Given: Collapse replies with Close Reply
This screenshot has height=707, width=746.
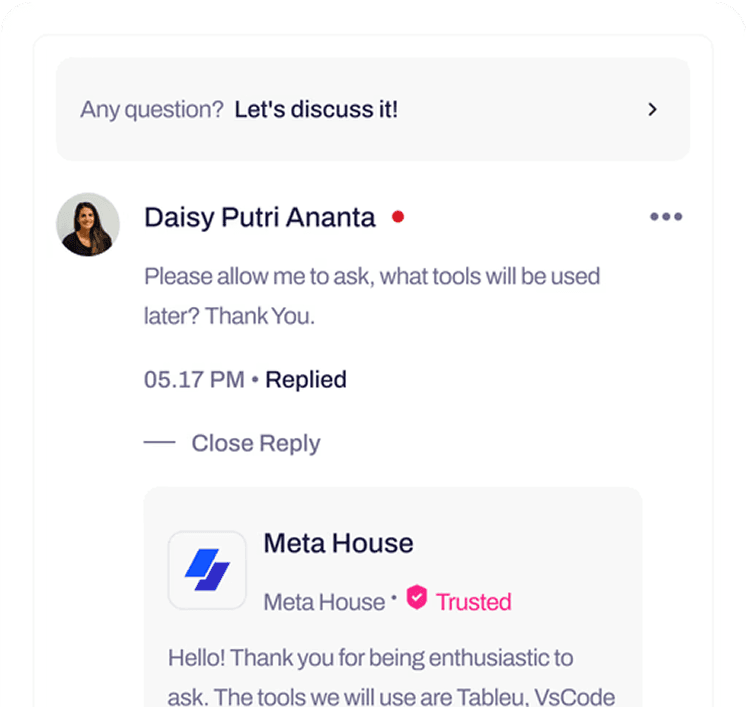Looking at the screenshot, I should click(x=255, y=443).
